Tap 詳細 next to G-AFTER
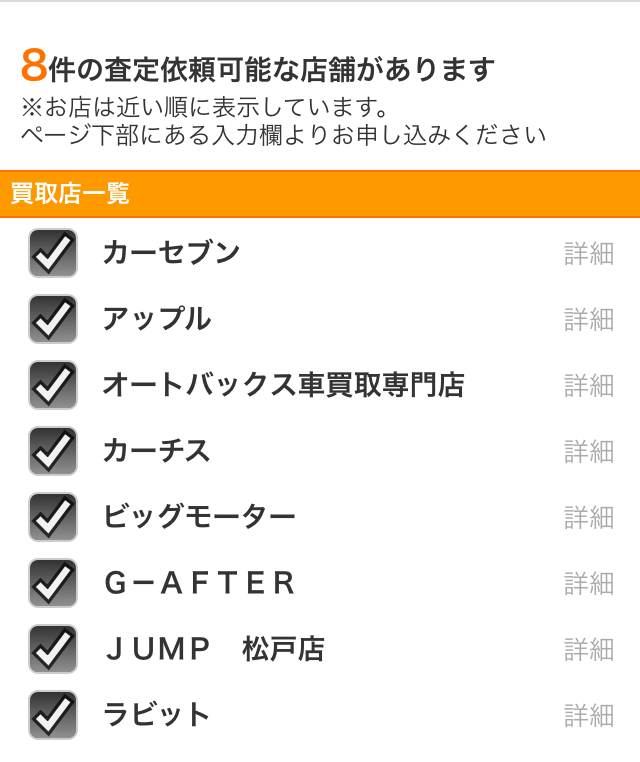Screen dimensions: 640x762 tap(588, 583)
